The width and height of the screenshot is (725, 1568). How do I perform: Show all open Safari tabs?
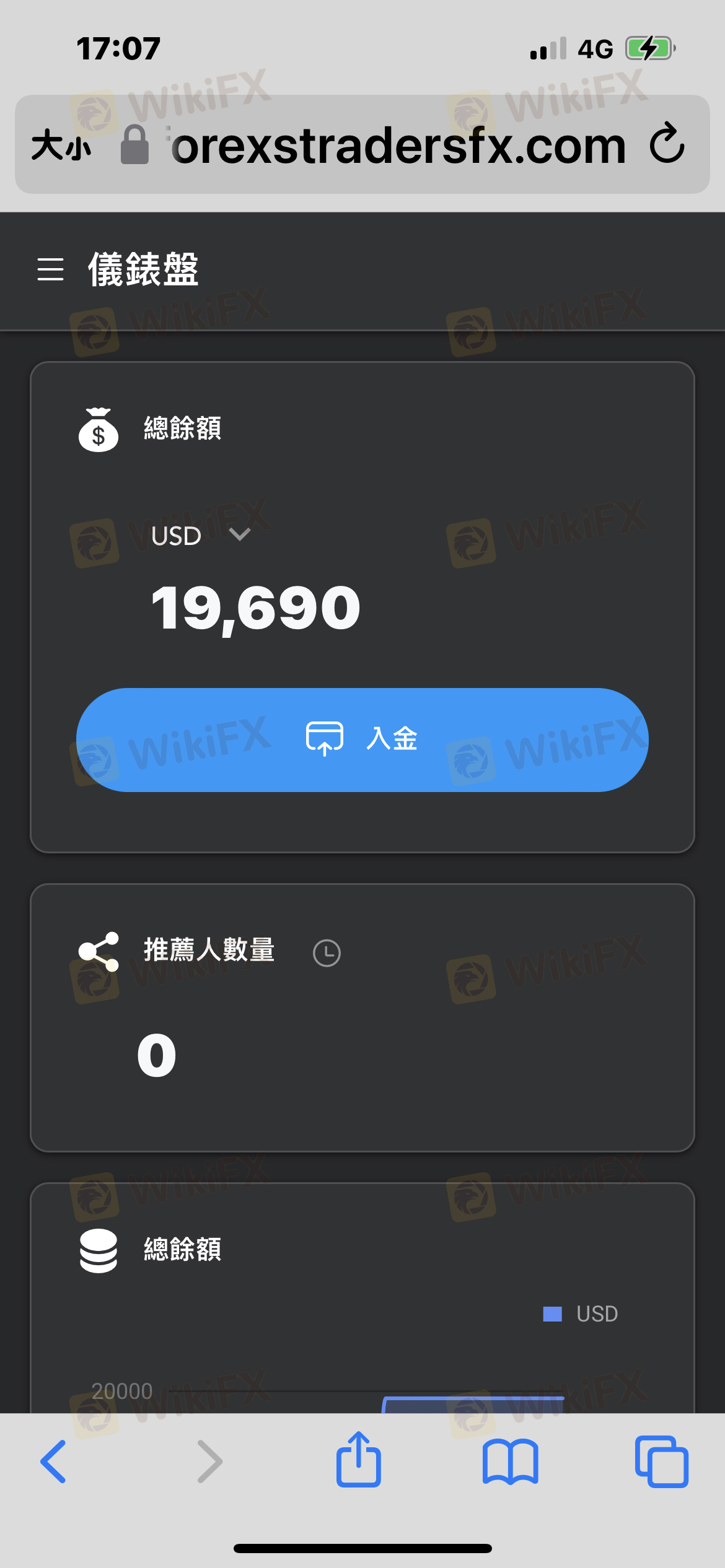point(661,1461)
